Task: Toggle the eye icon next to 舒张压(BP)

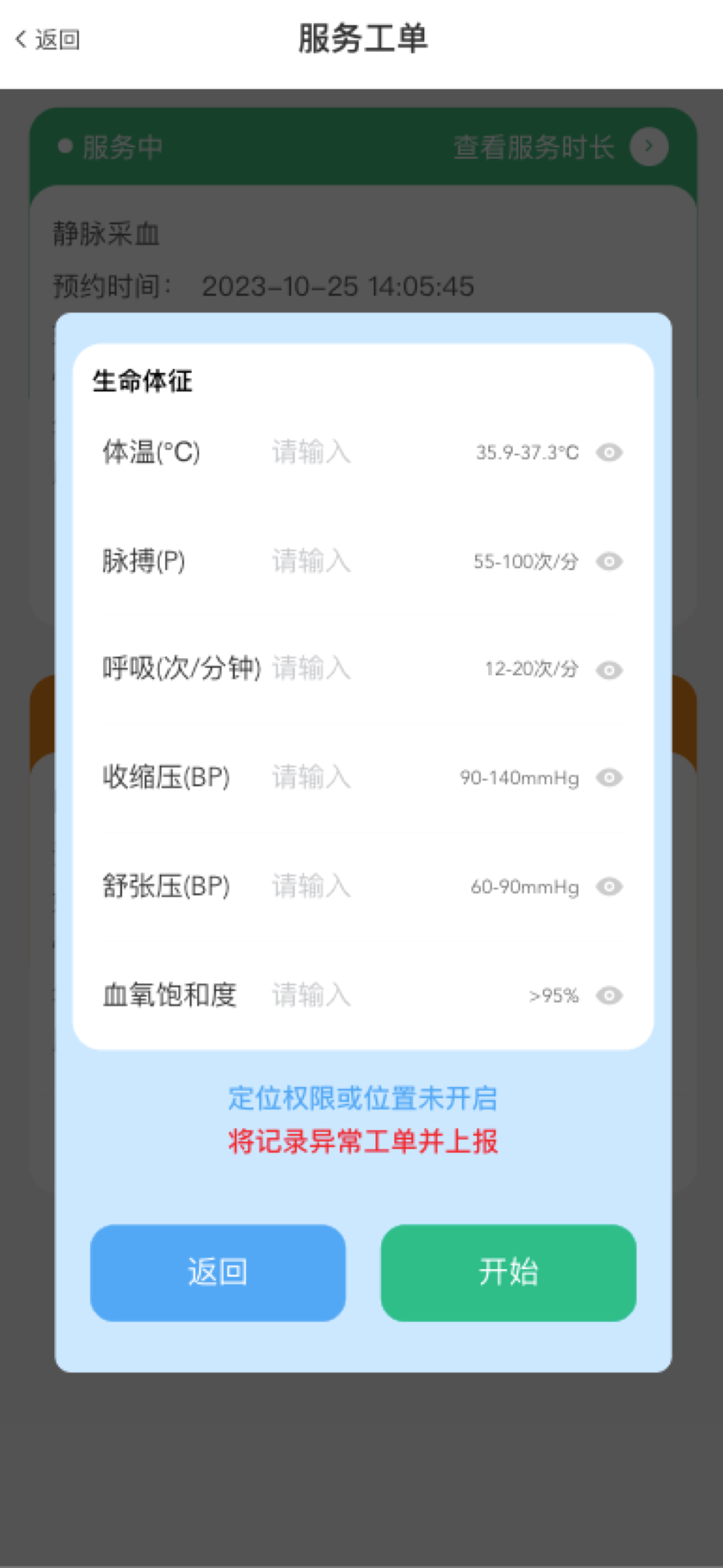Action: (609, 888)
